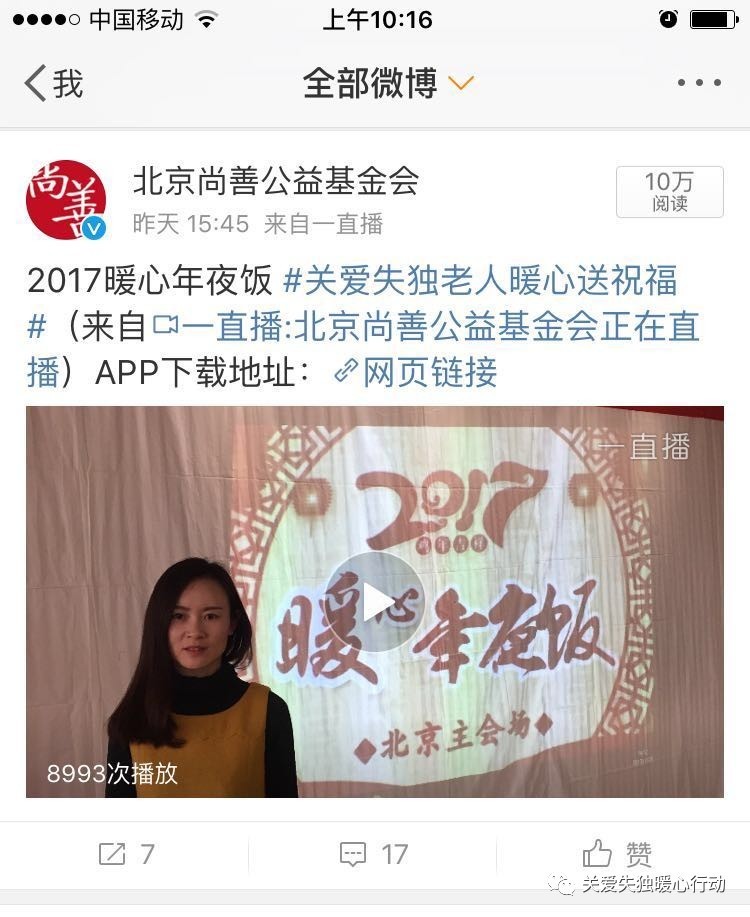Open 北京尚善公益基金会 profile avatar
The image size is (750, 917).
point(66,200)
